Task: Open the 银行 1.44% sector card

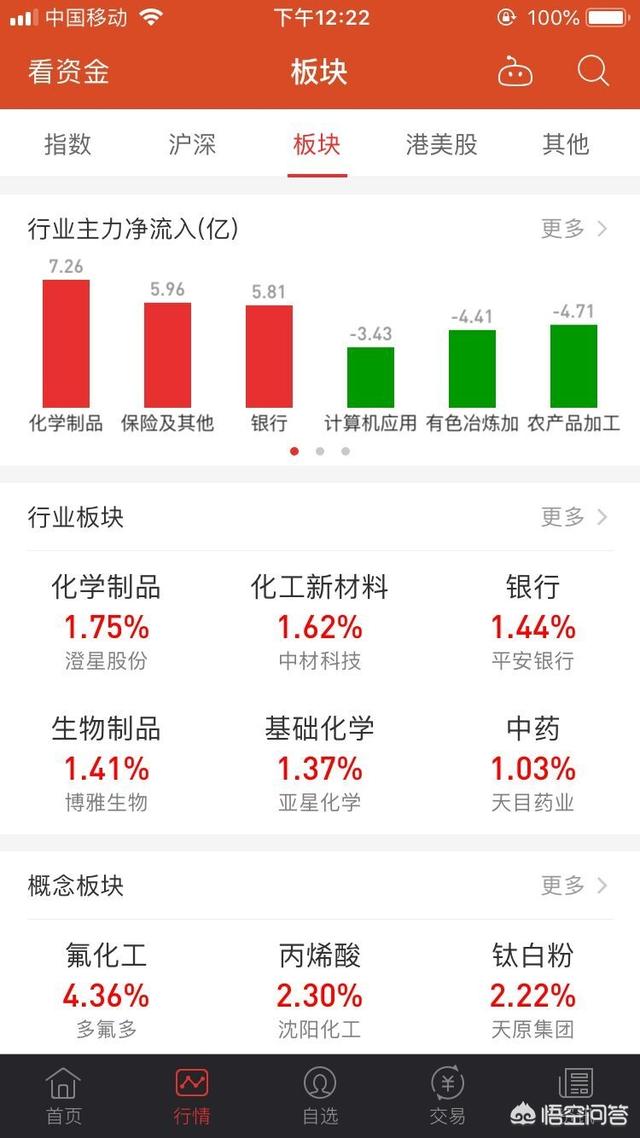Action: [x=532, y=621]
